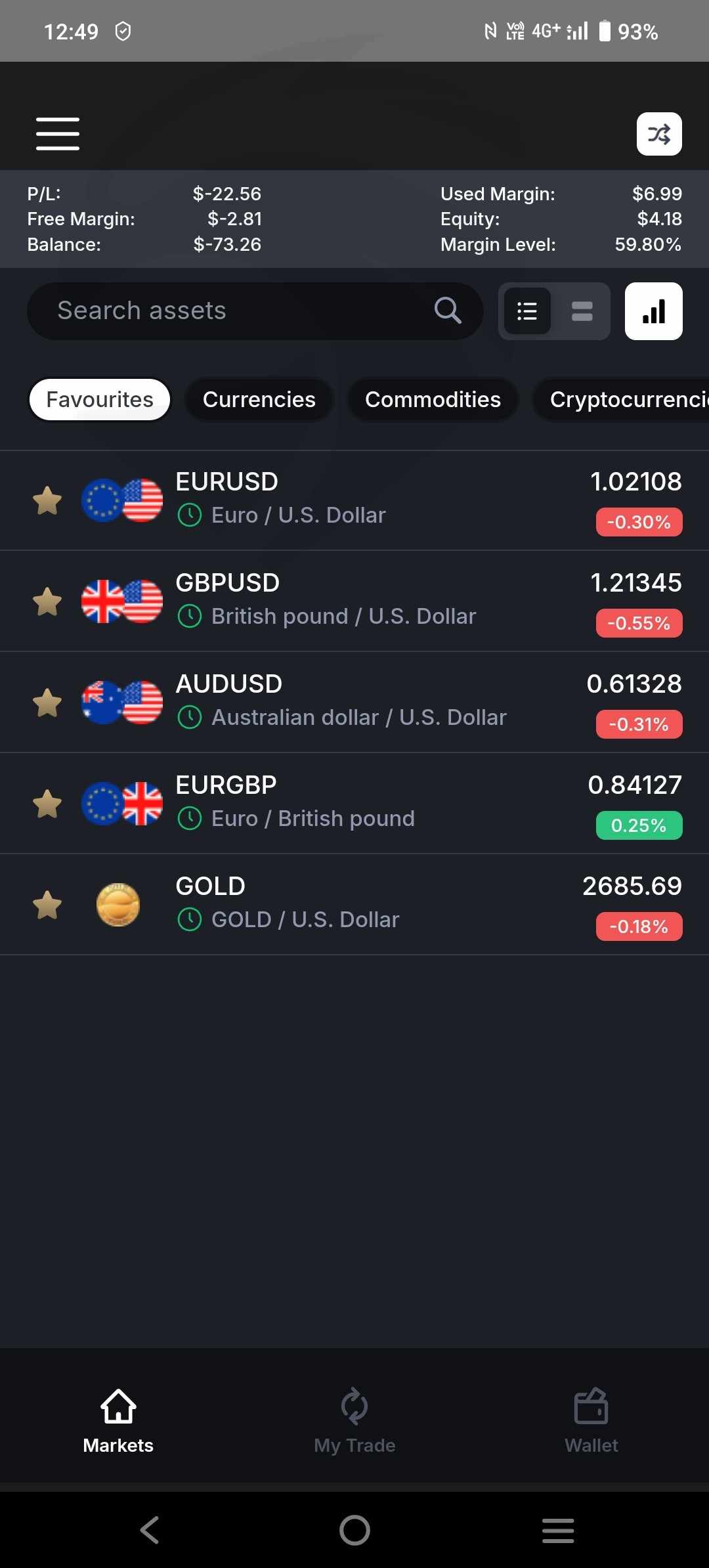
Task: Remove EURUSD from favourites star
Action: point(47,500)
